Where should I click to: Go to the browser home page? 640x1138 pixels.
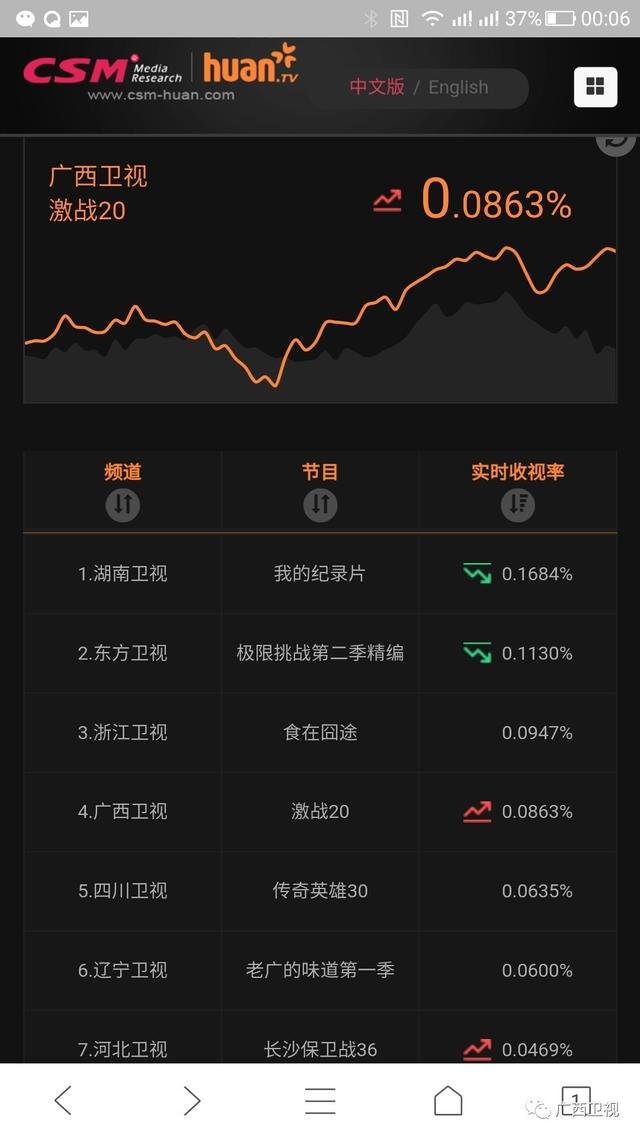click(x=448, y=1101)
